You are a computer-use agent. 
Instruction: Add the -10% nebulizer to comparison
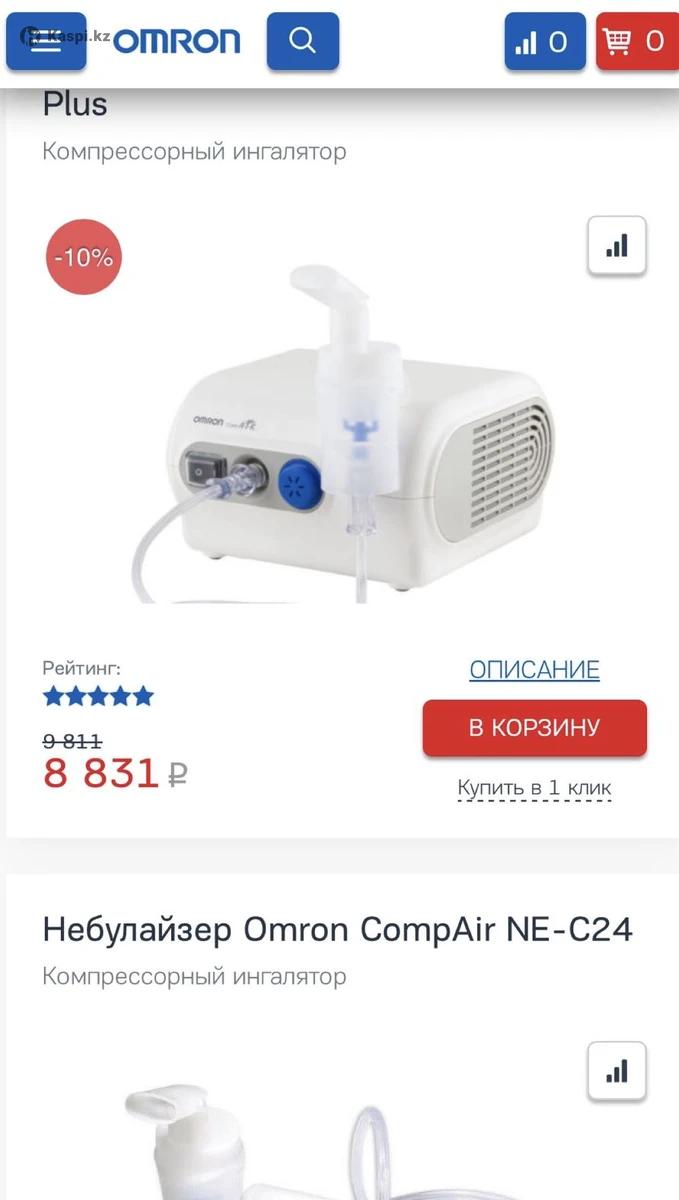pos(616,245)
